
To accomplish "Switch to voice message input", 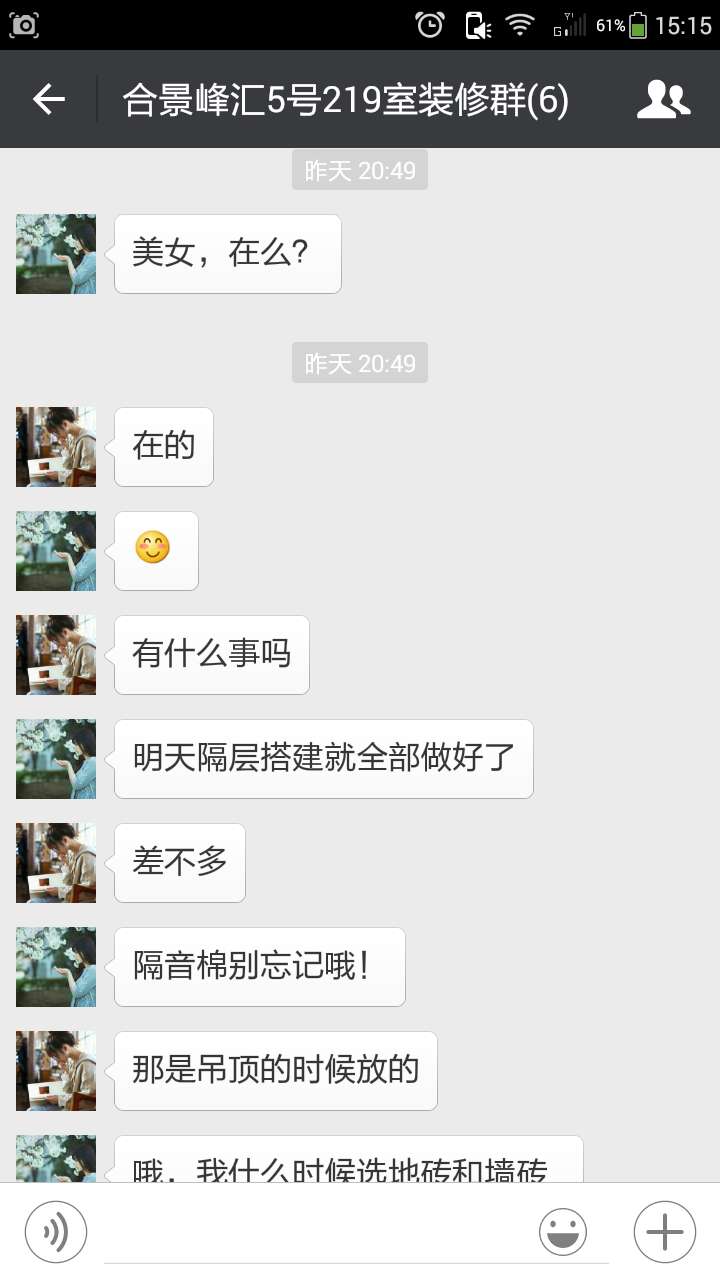I will click(56, 1231).
